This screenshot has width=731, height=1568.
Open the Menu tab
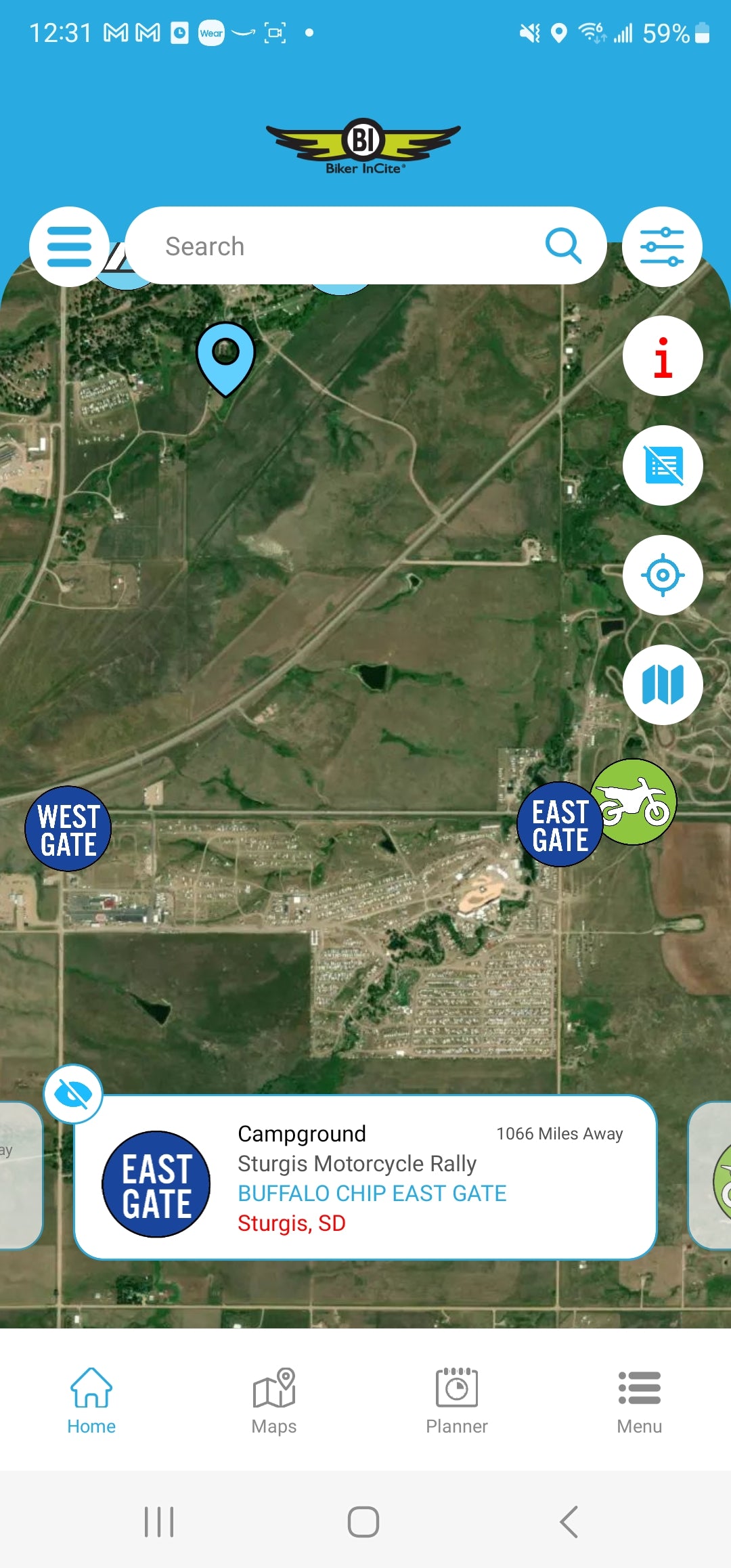click(640, 1400)
